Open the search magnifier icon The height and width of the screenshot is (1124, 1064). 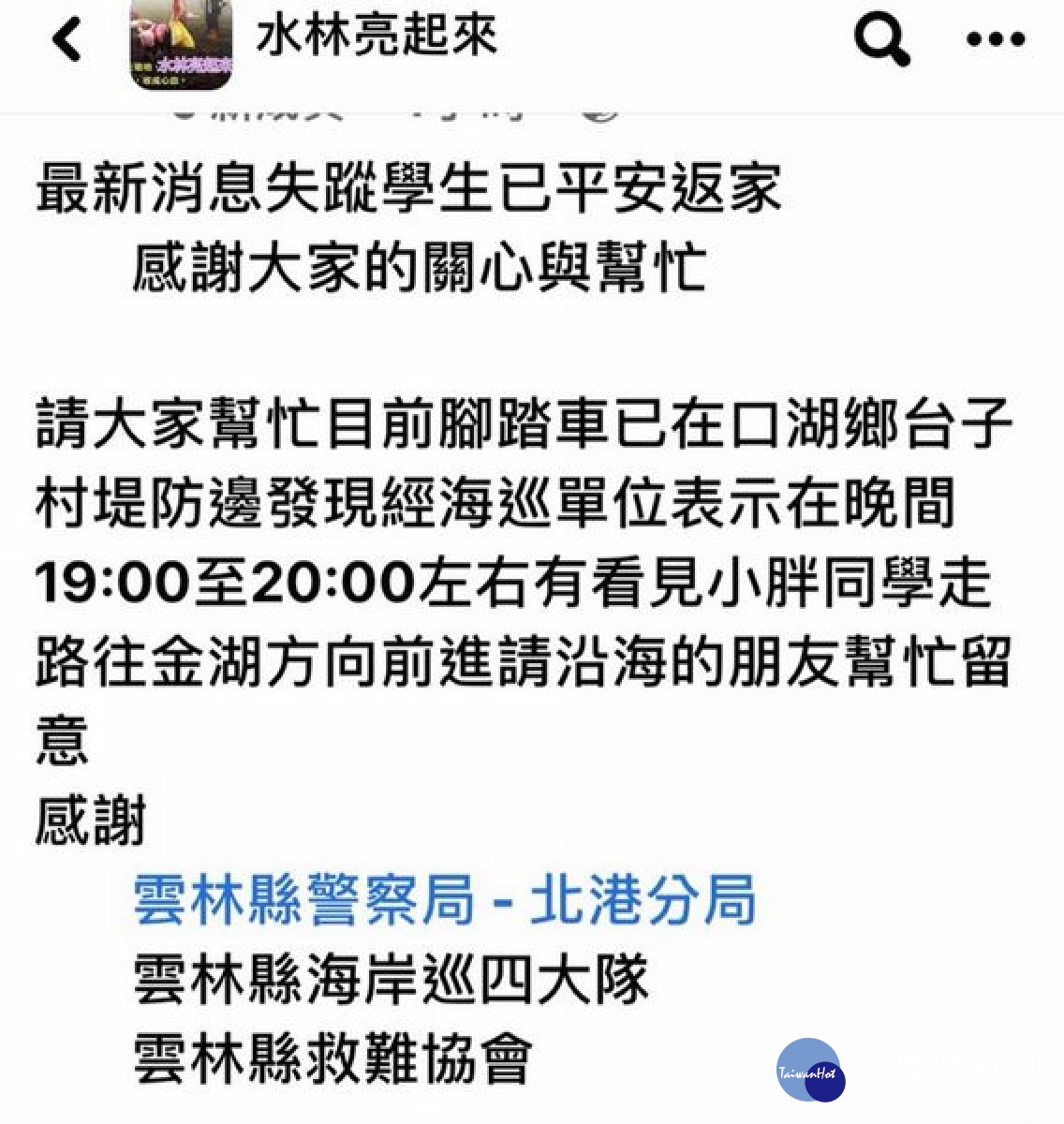[881, 40]
